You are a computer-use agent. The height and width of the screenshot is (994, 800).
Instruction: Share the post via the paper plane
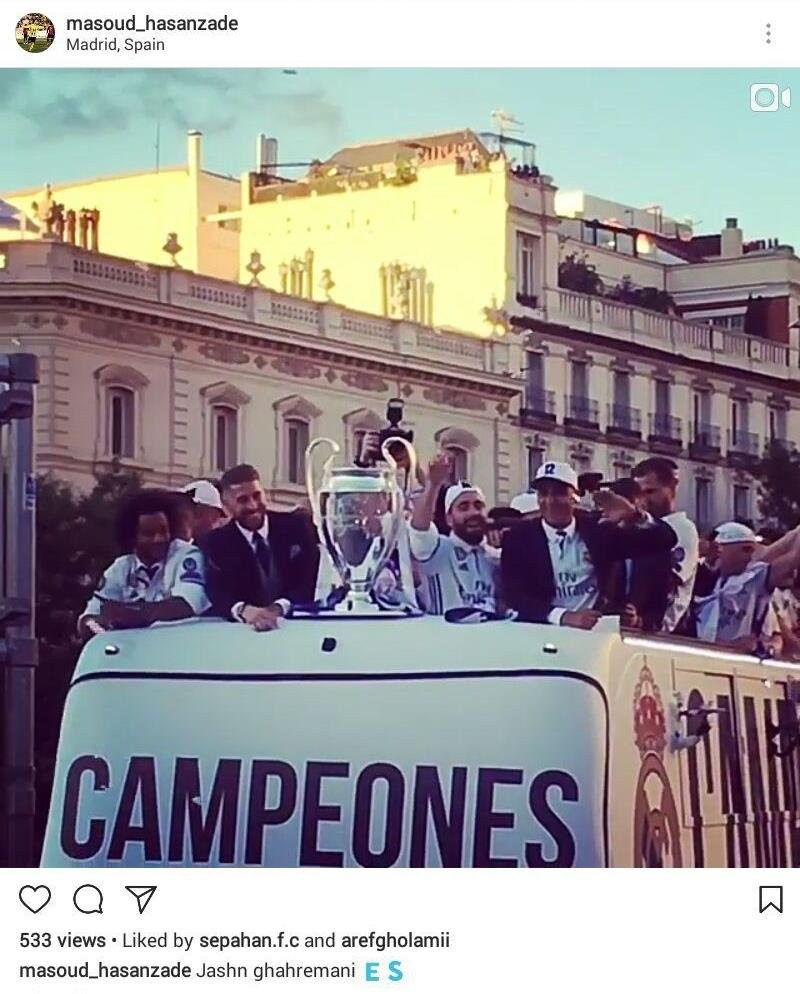[140, 899]
